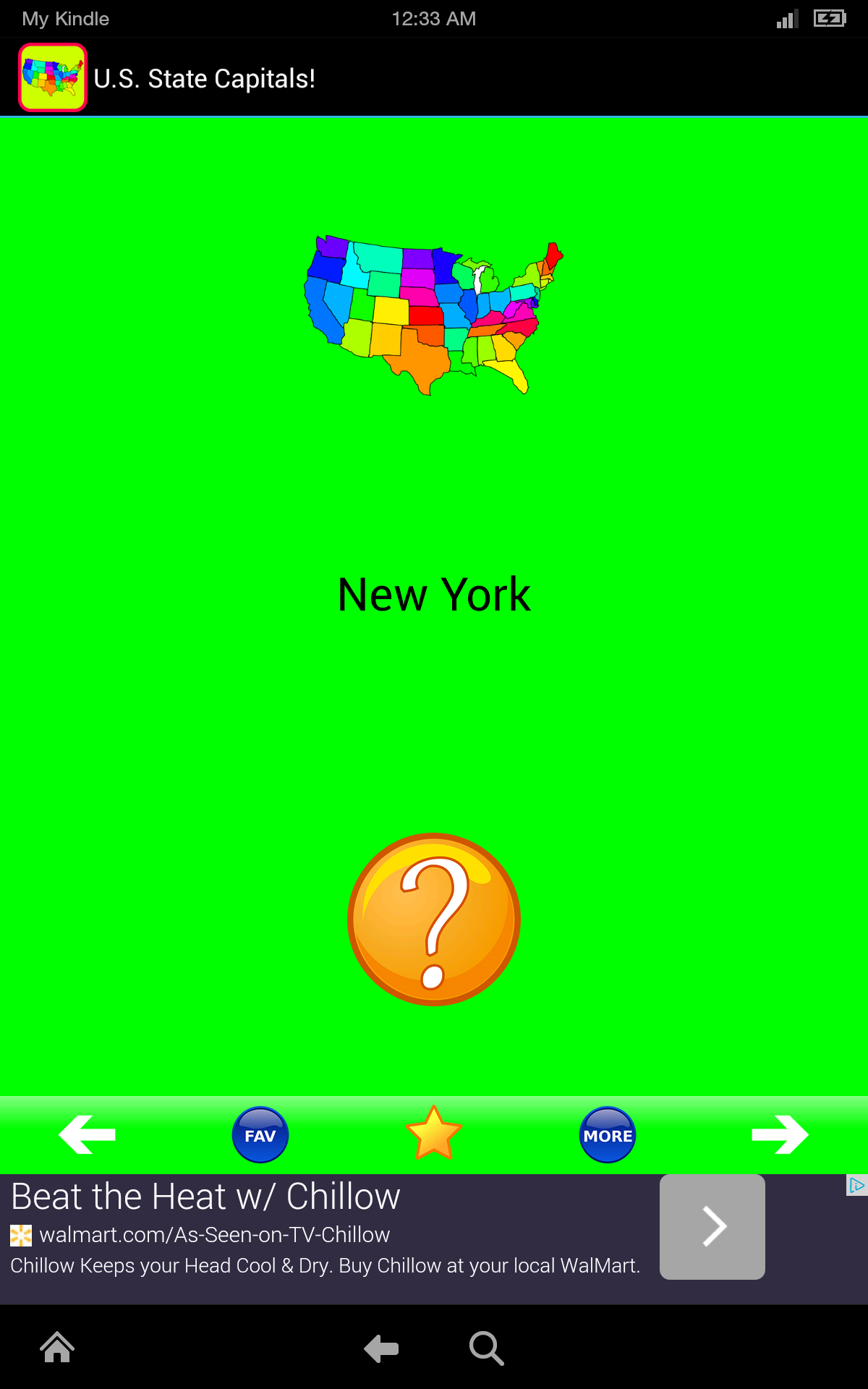Tap the system back arrow
This screenshot has height=1389, width=868.
pos(381,1348)
